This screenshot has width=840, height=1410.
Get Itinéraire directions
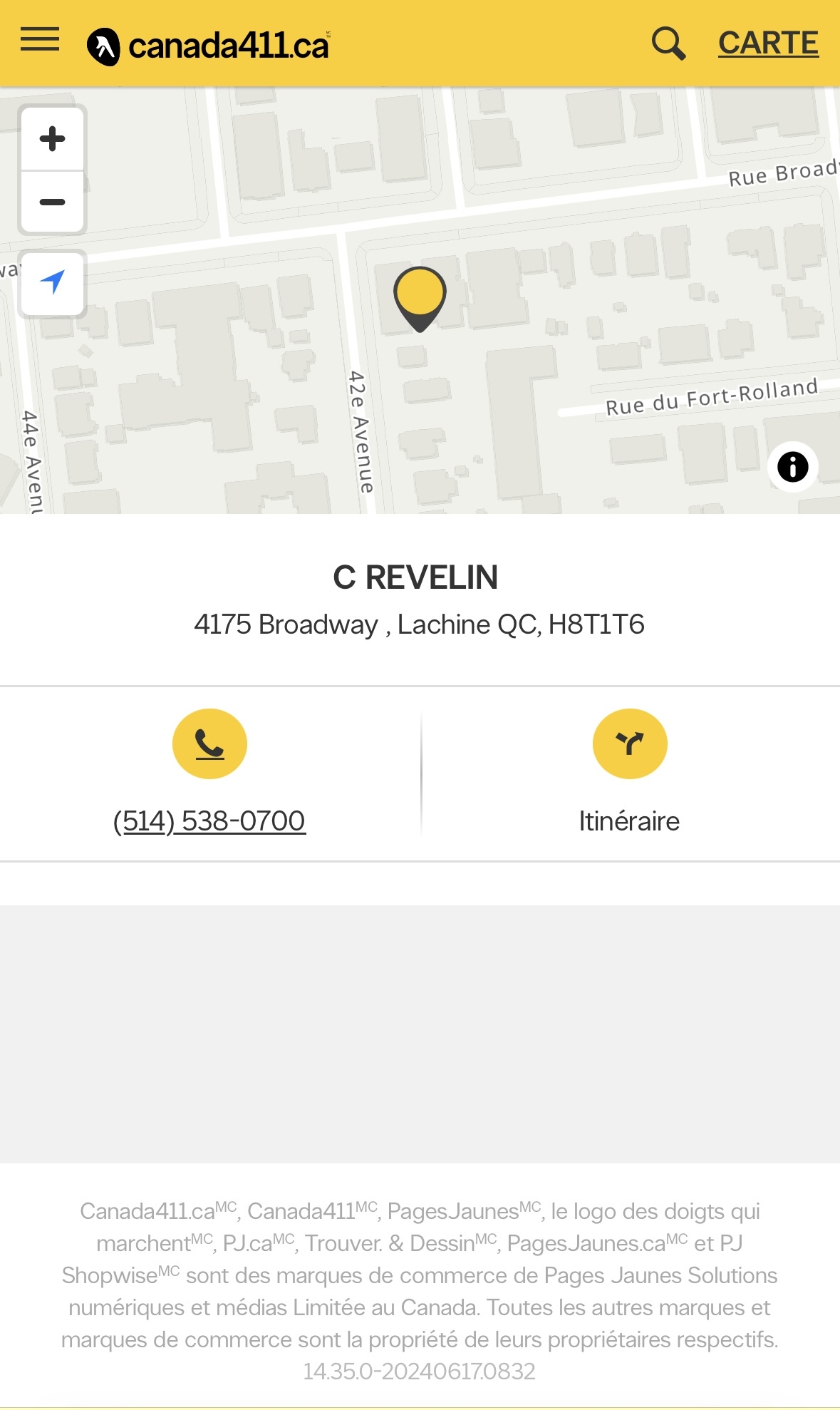(x=629, y=821)
